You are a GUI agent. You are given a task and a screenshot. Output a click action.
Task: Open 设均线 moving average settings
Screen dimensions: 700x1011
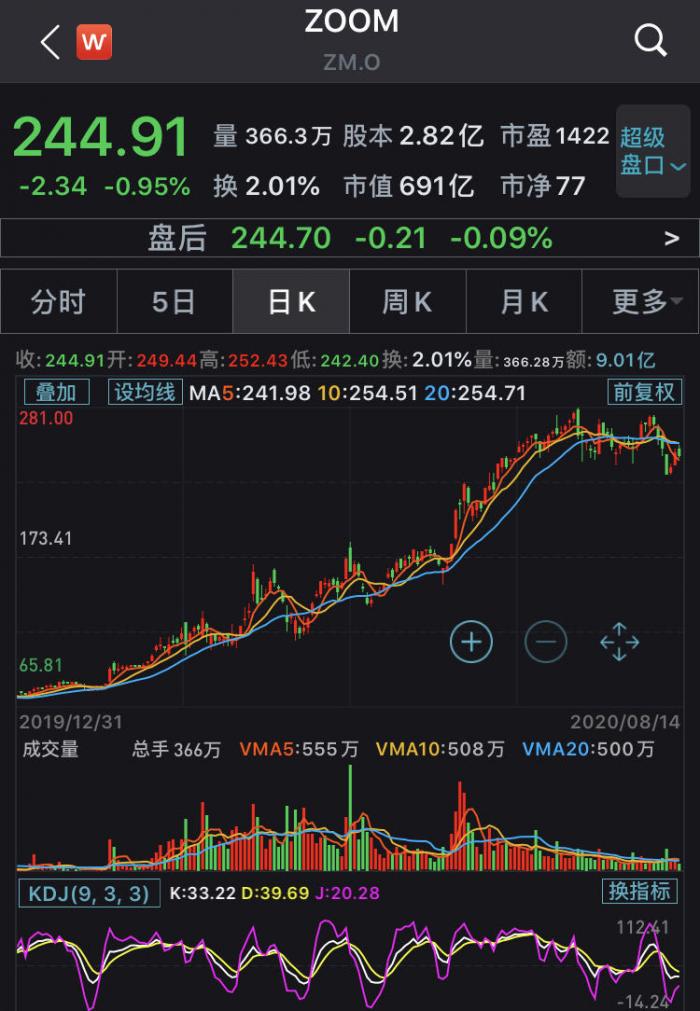tap(145, 393)
